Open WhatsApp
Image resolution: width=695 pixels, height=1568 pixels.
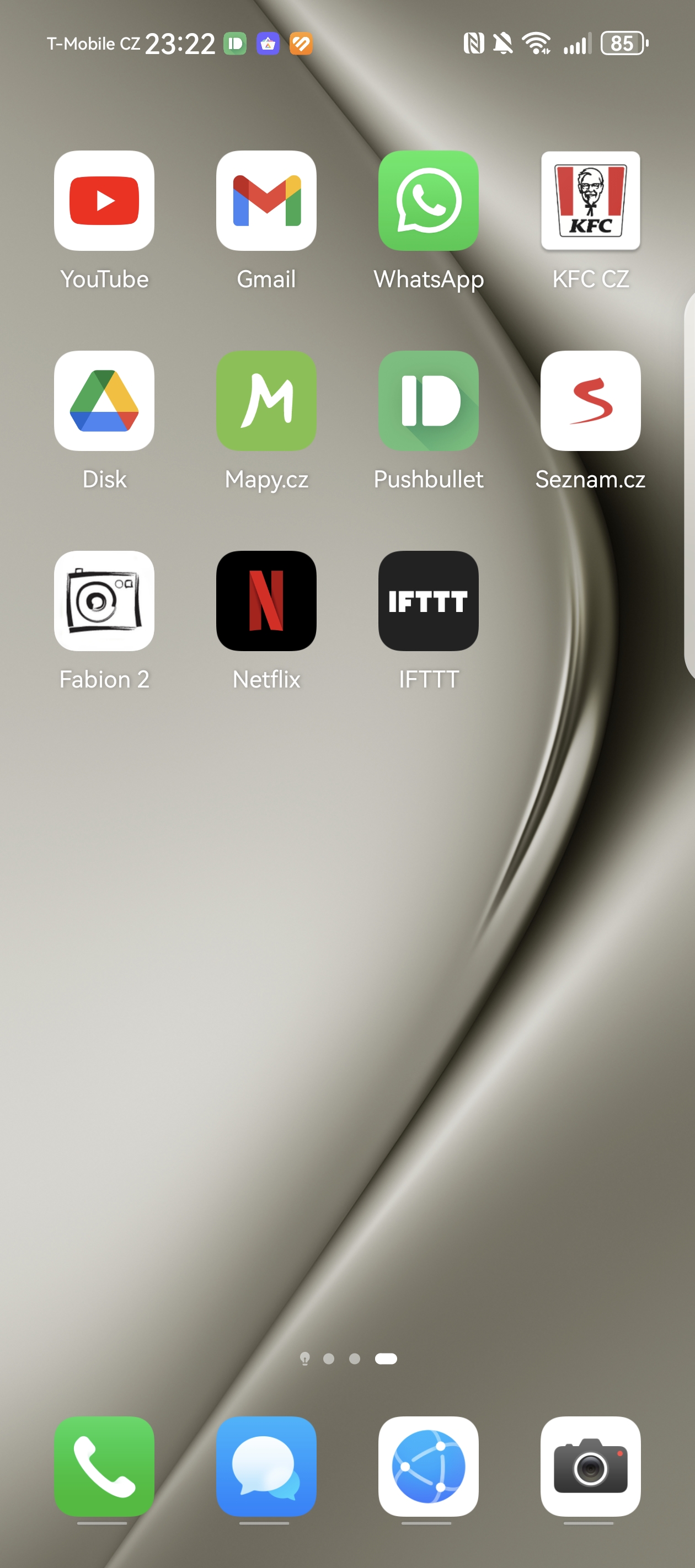coord(428,201)
